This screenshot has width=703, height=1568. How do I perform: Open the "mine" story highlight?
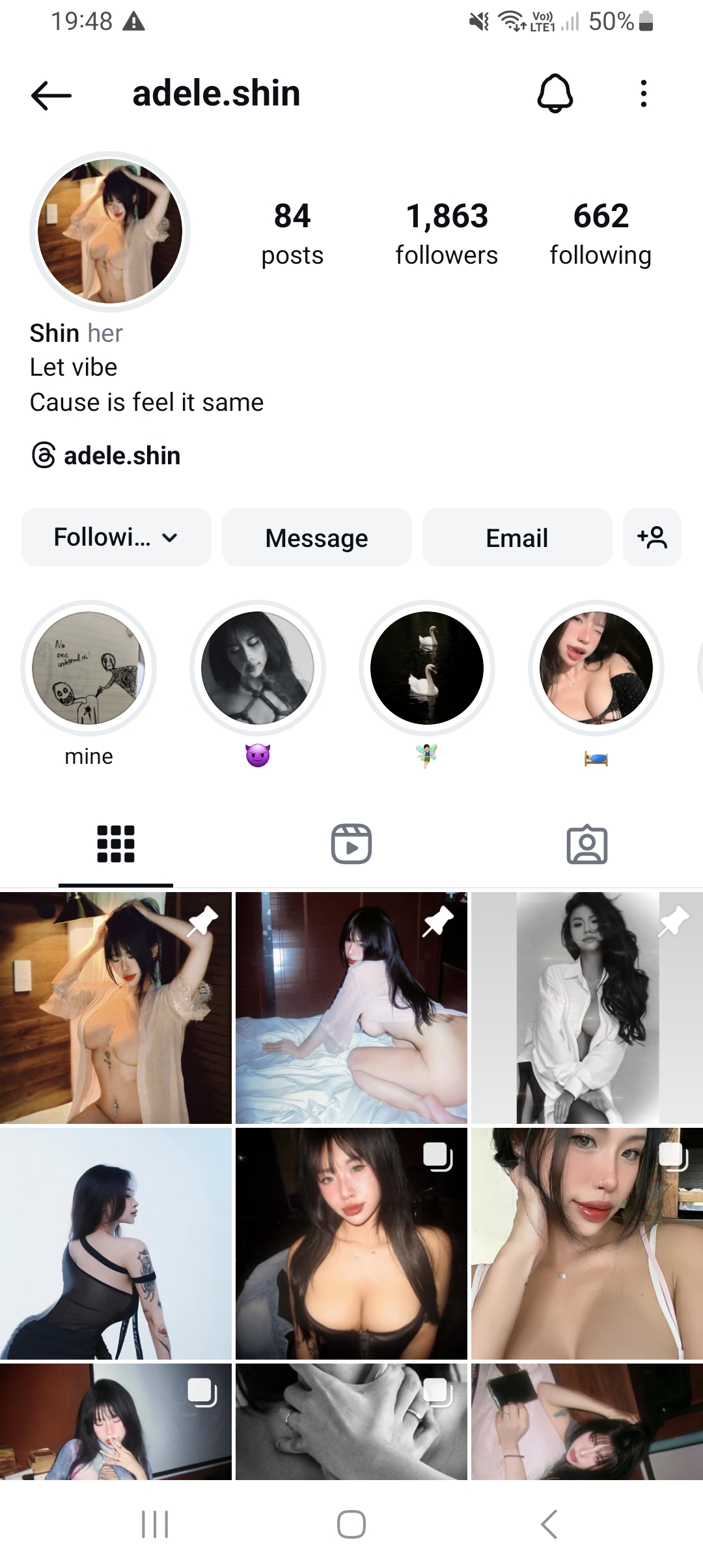[89, 668]
